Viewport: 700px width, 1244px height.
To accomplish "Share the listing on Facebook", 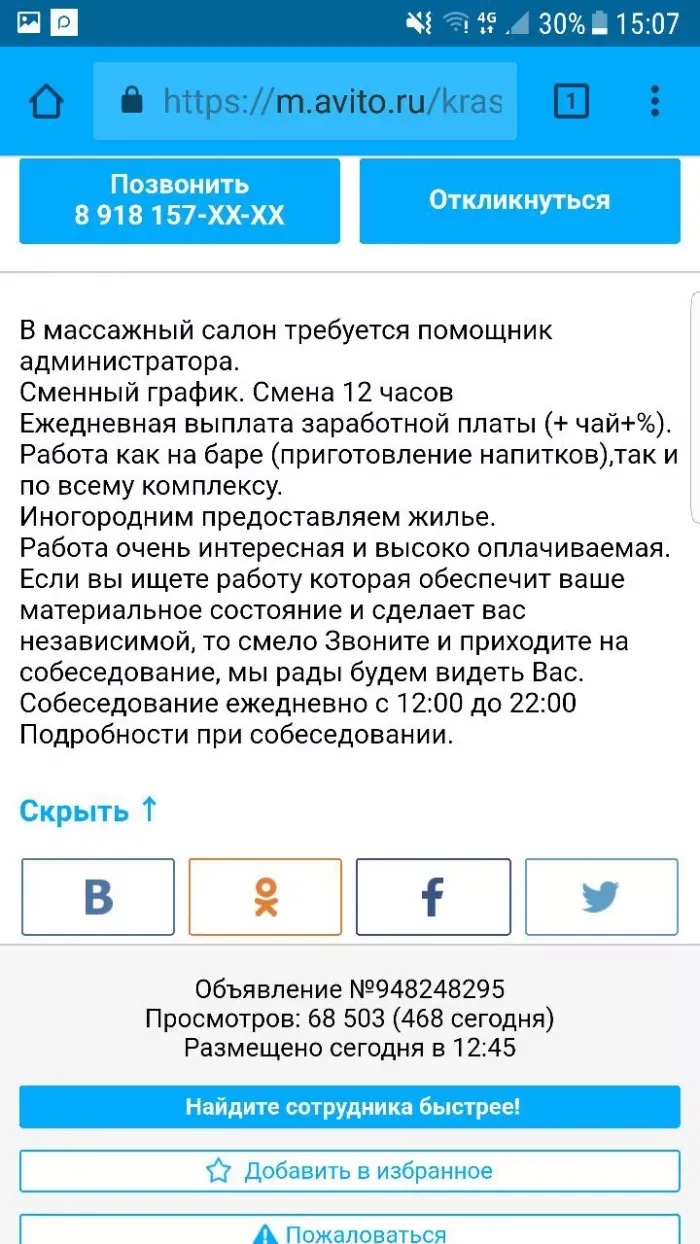I will pyautogui.click(x=433, y=897).
